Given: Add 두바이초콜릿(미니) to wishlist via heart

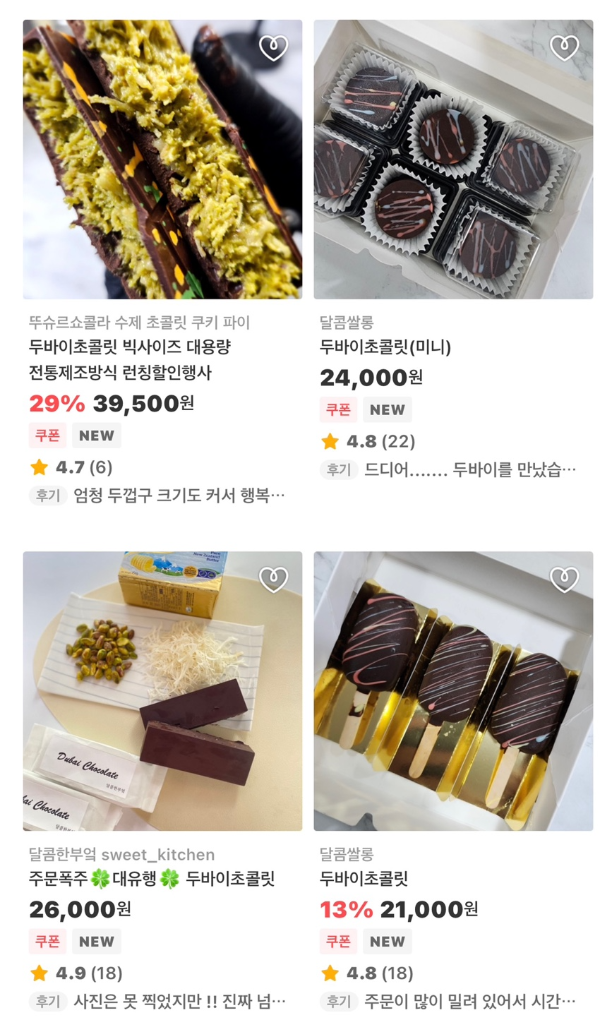Looking at the screenshot, I should 564,47.
